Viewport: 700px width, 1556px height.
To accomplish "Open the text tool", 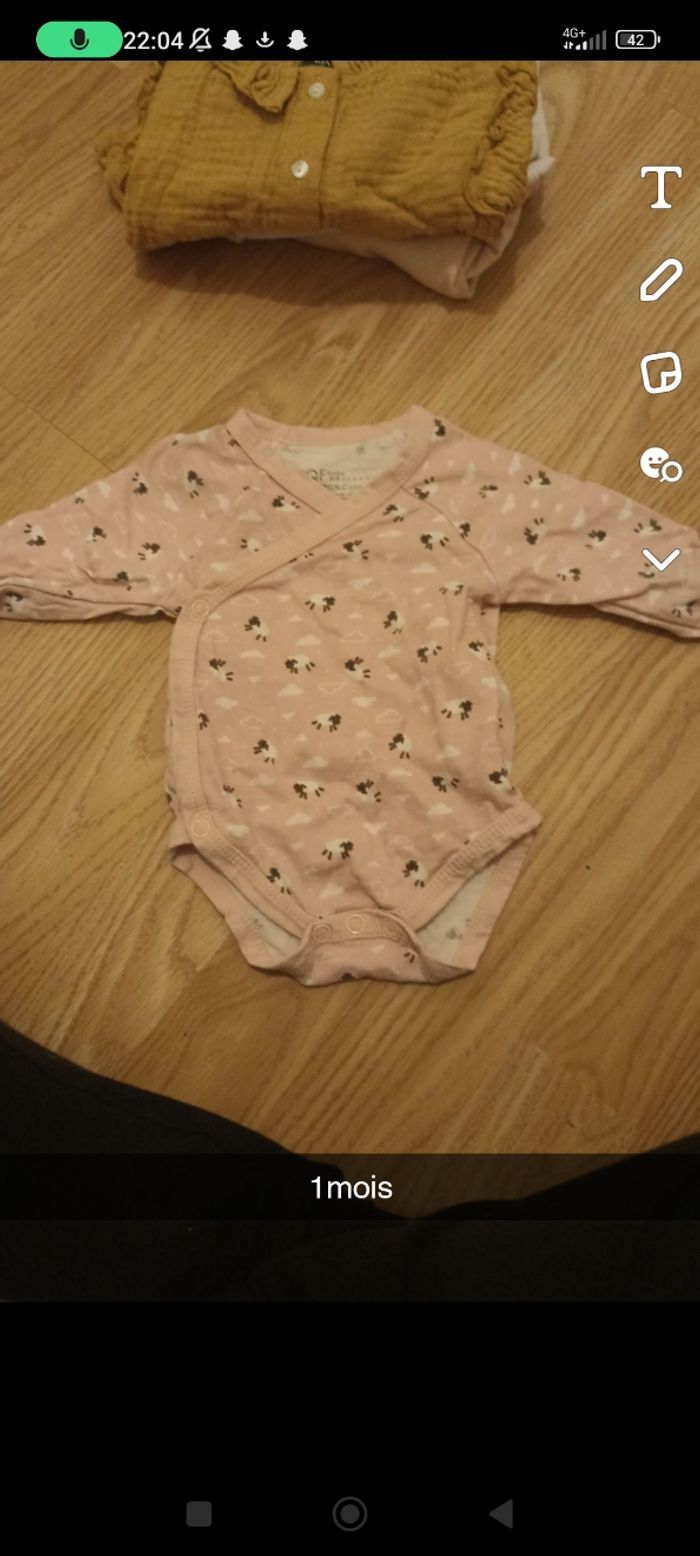I will coord(660,187).
